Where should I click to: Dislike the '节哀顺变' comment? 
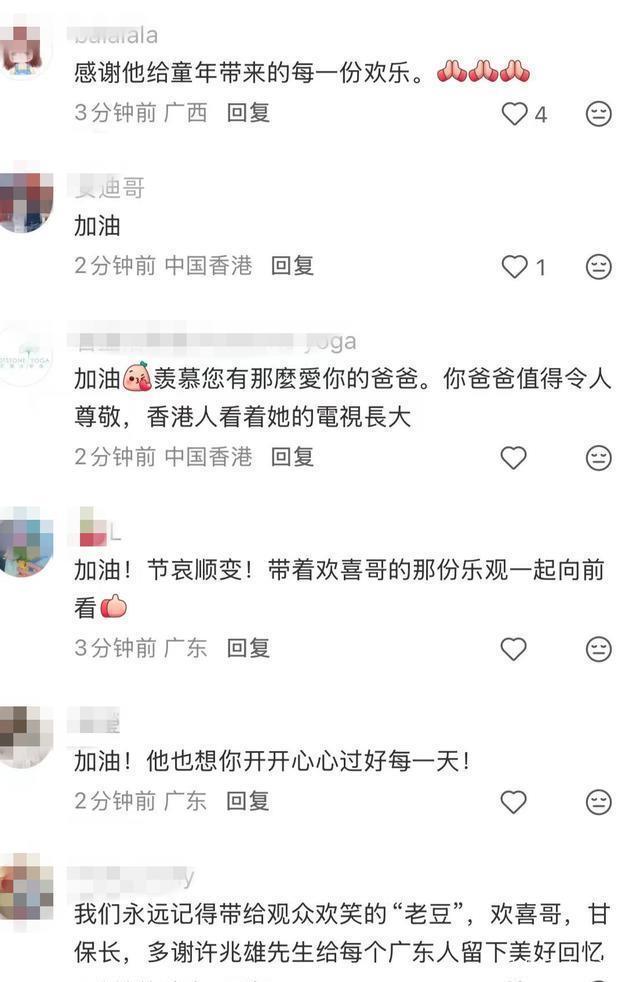598,649
